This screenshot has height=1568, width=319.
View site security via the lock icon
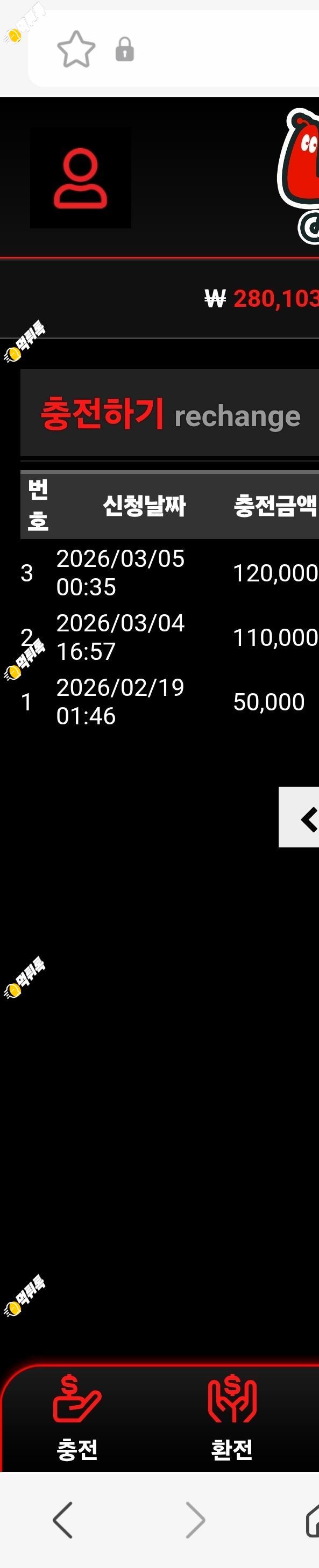pyautogui.click(x=124, y=49)
